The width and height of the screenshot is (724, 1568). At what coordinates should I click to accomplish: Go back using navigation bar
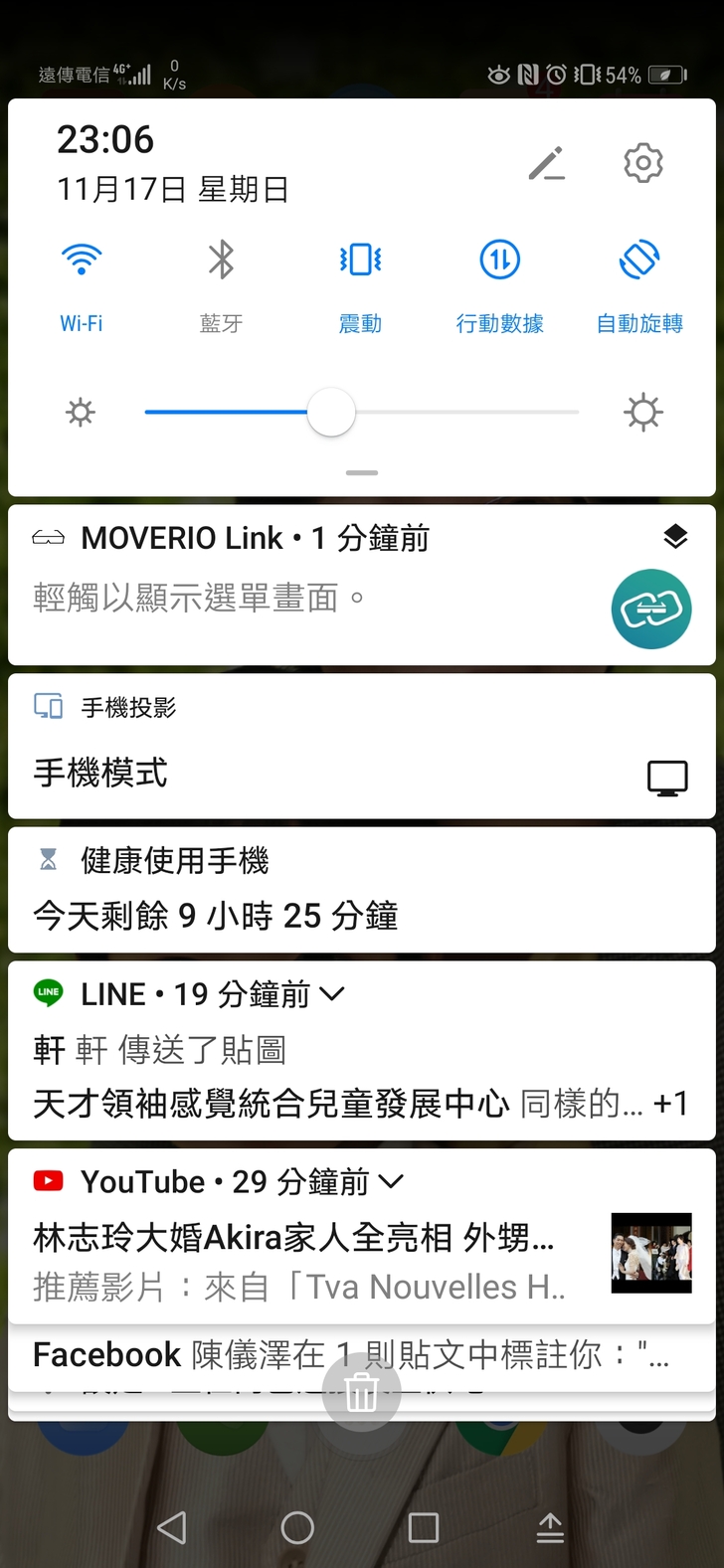(x=172, y=1527)
